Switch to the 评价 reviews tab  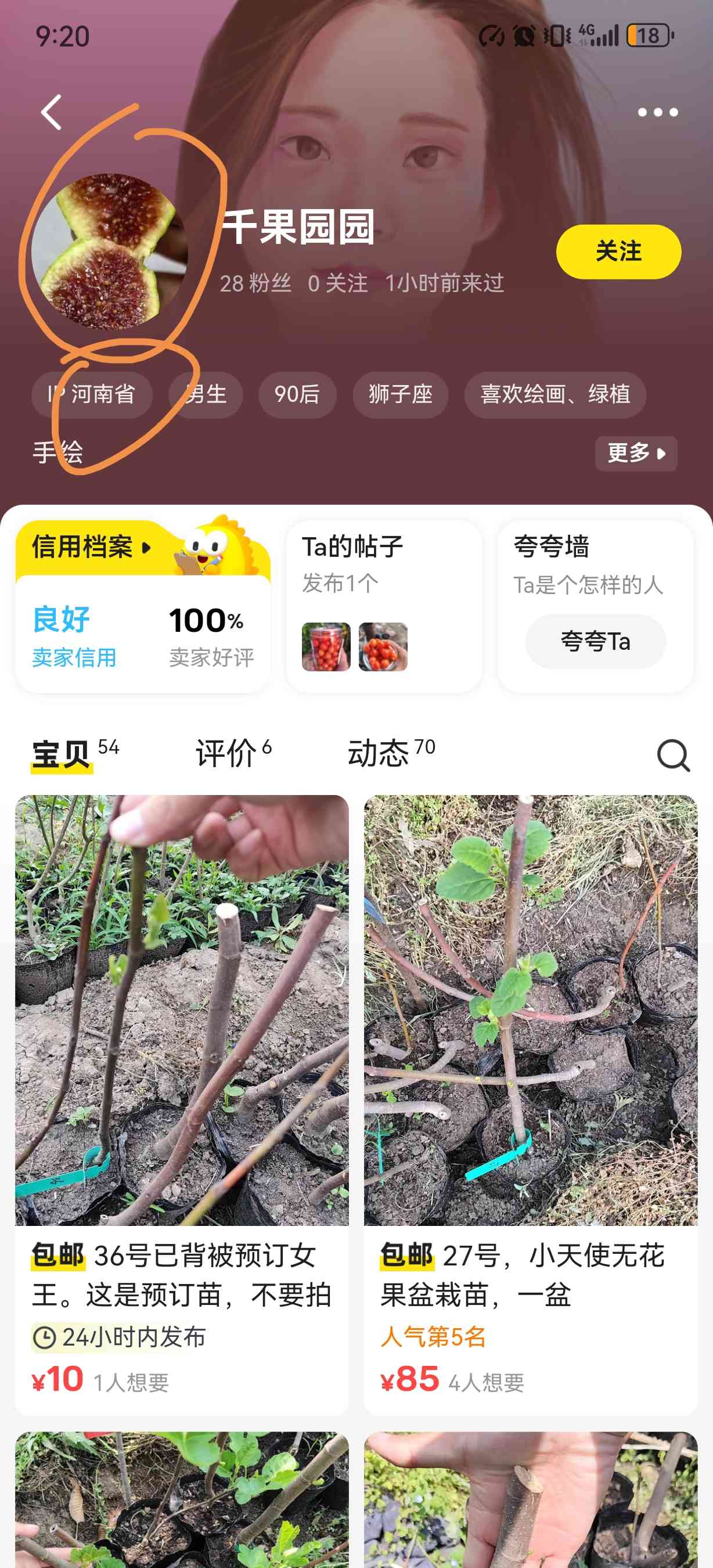point(233,753)
